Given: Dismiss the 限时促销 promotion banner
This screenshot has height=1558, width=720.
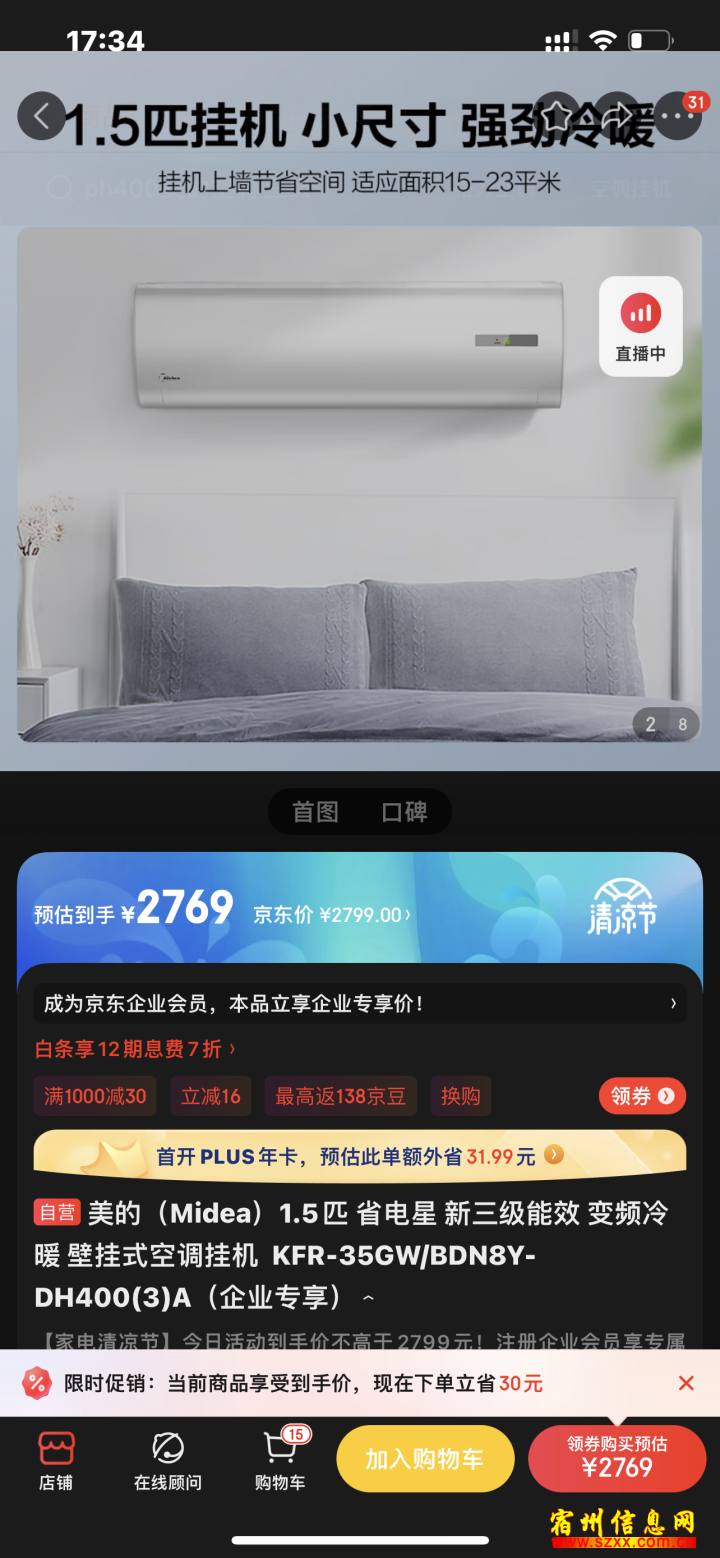Looking at the screenshot, I should pyautogui.click(x=686, y=1383).
